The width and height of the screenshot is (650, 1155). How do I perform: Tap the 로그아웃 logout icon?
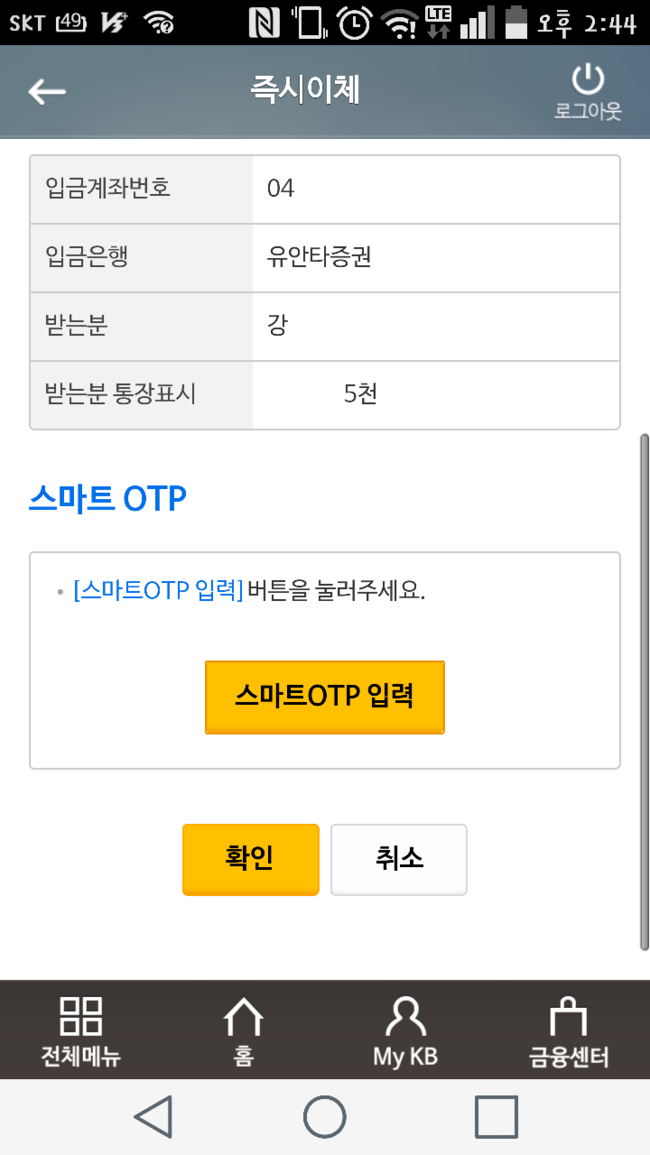point(588,93)
